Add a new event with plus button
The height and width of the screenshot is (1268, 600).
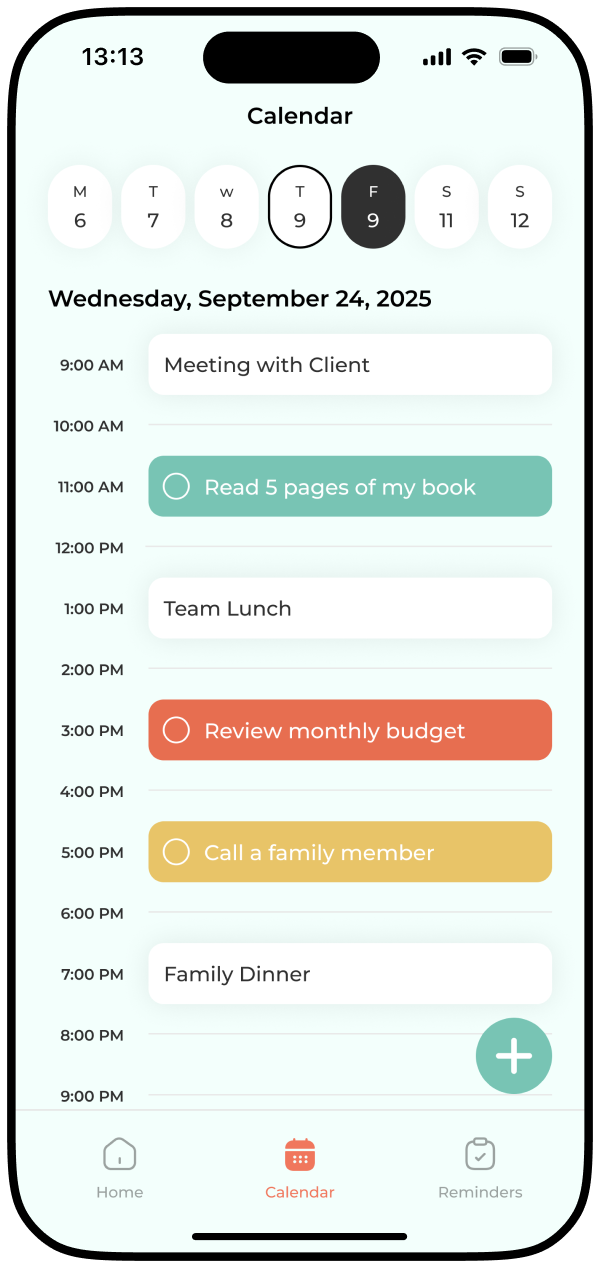point(514,1056)
